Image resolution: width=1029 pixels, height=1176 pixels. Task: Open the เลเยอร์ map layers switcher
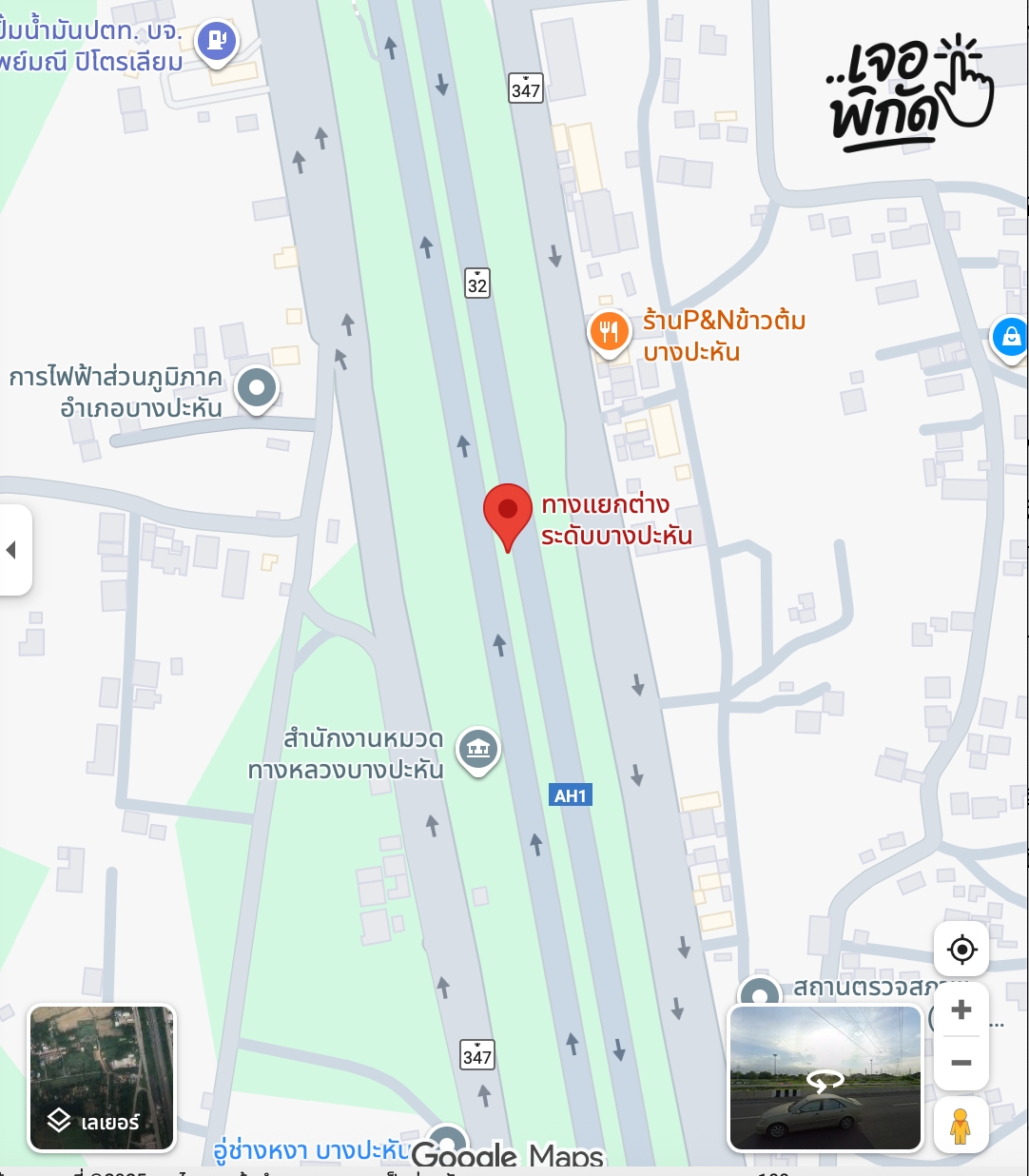[x=102, y=1078]
